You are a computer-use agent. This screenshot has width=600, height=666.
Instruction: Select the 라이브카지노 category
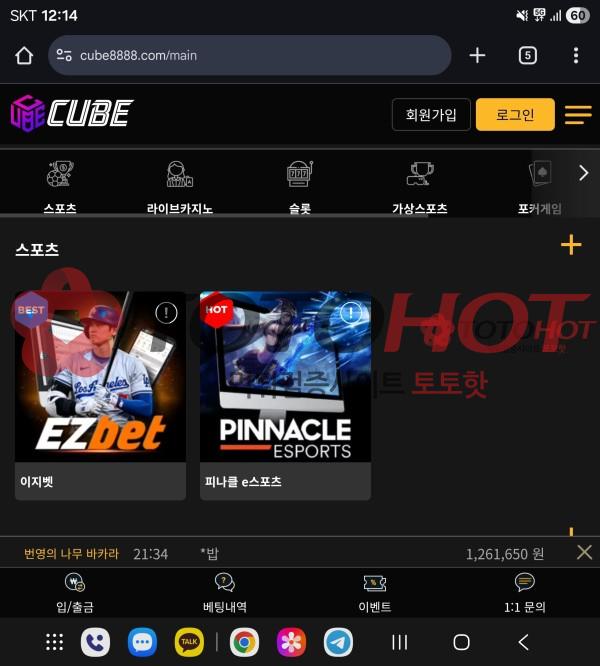pos(179,185)
